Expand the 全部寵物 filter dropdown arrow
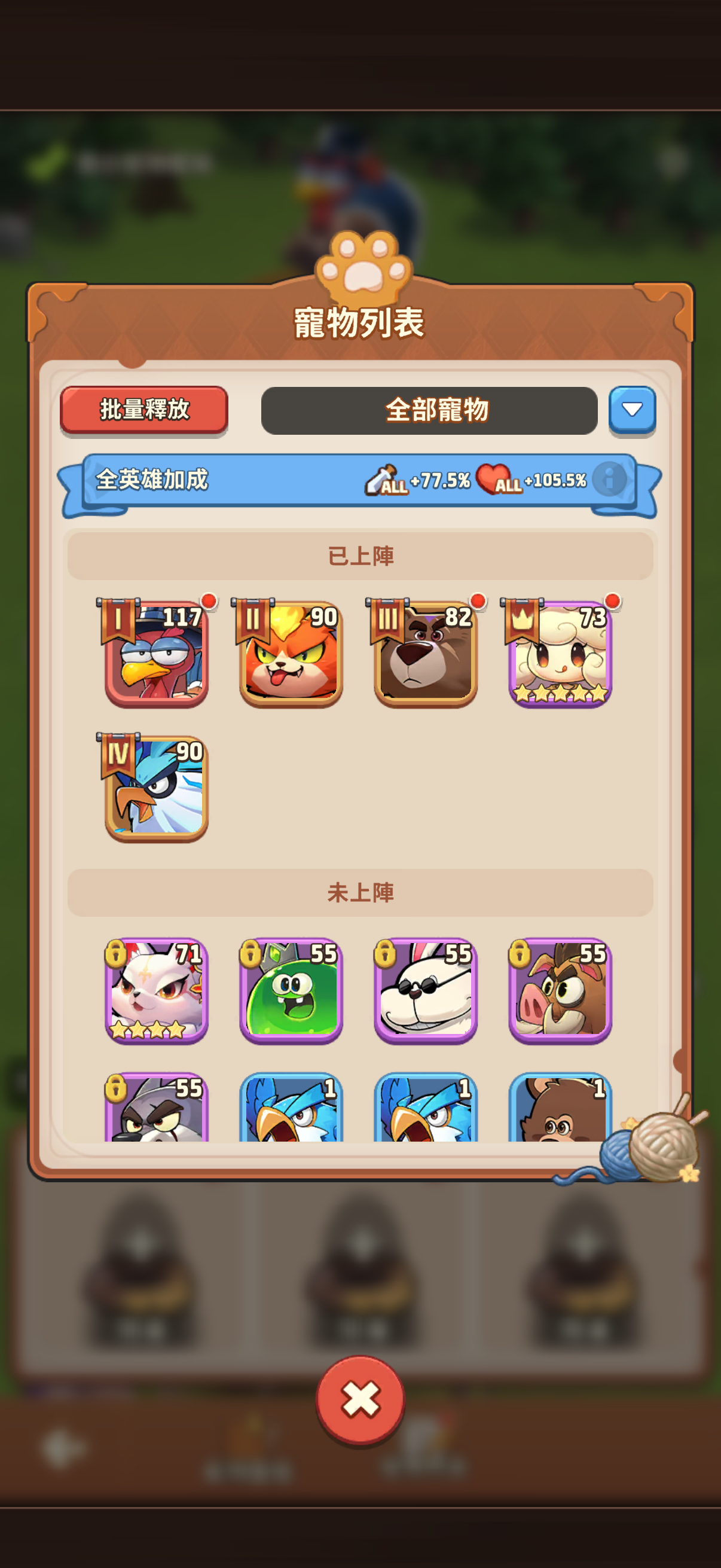This screenshot has width=721, height=1568. pyautogui.click(x=631, y=410)
